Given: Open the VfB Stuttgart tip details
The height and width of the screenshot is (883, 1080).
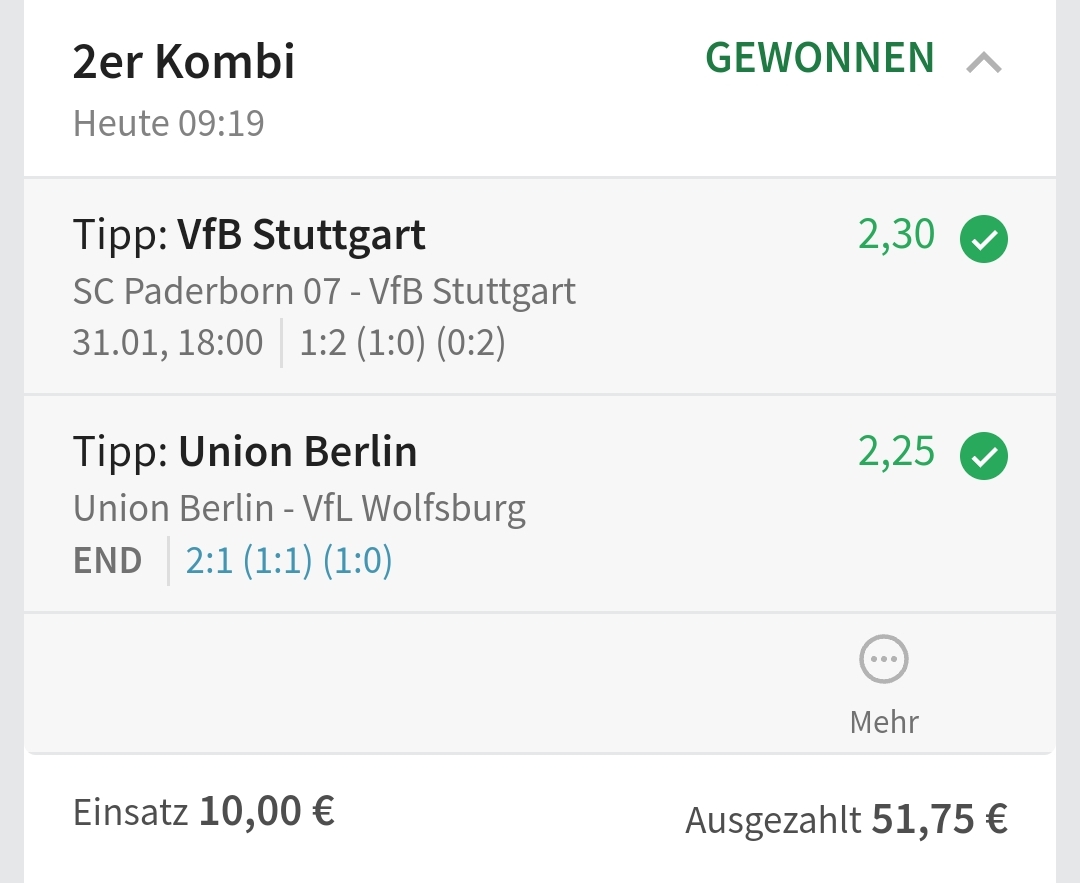Looking at the screenshot, I should 300,236.
